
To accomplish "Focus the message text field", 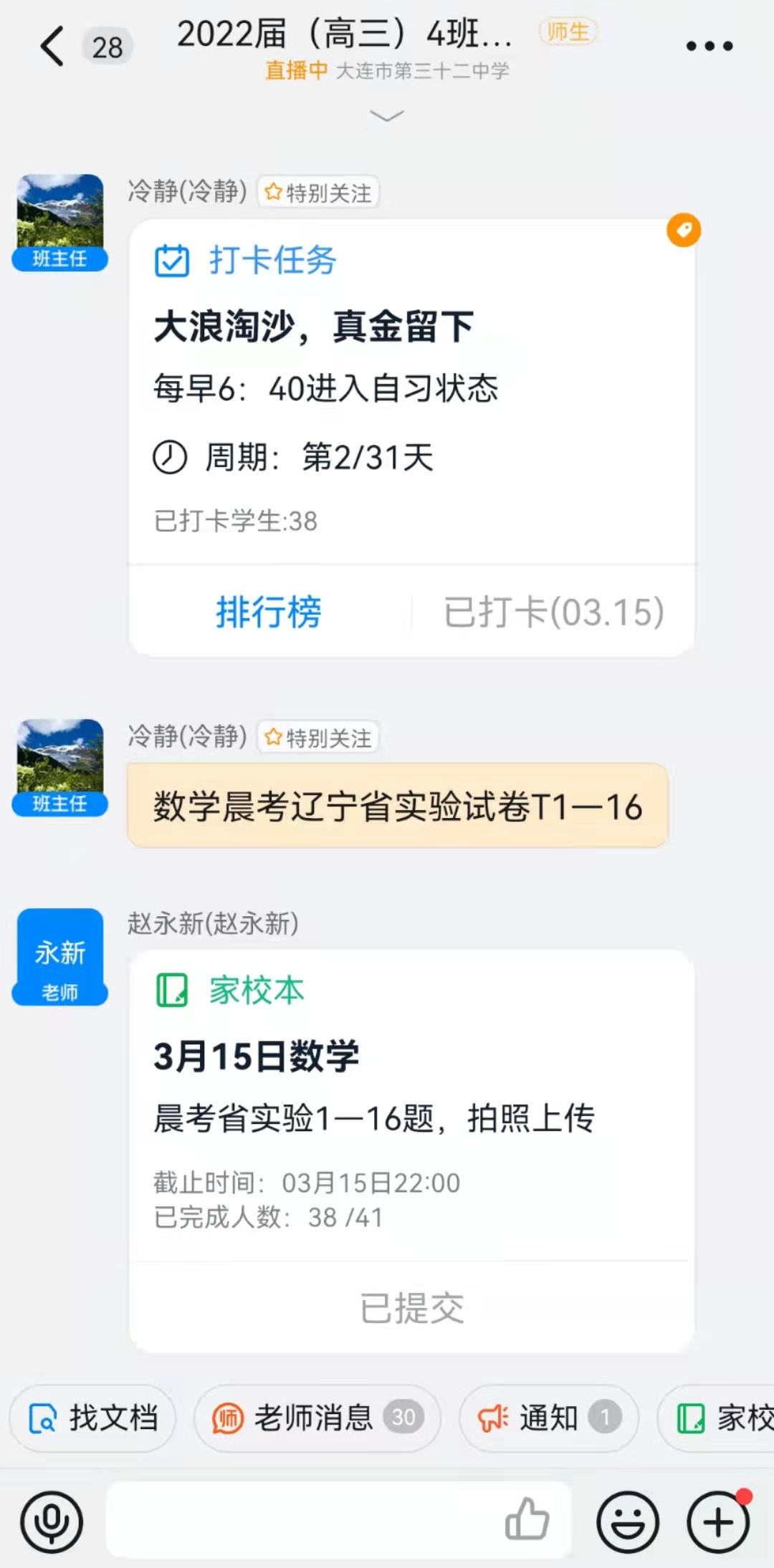I will pyautogui.click(x=301, y=1521).
